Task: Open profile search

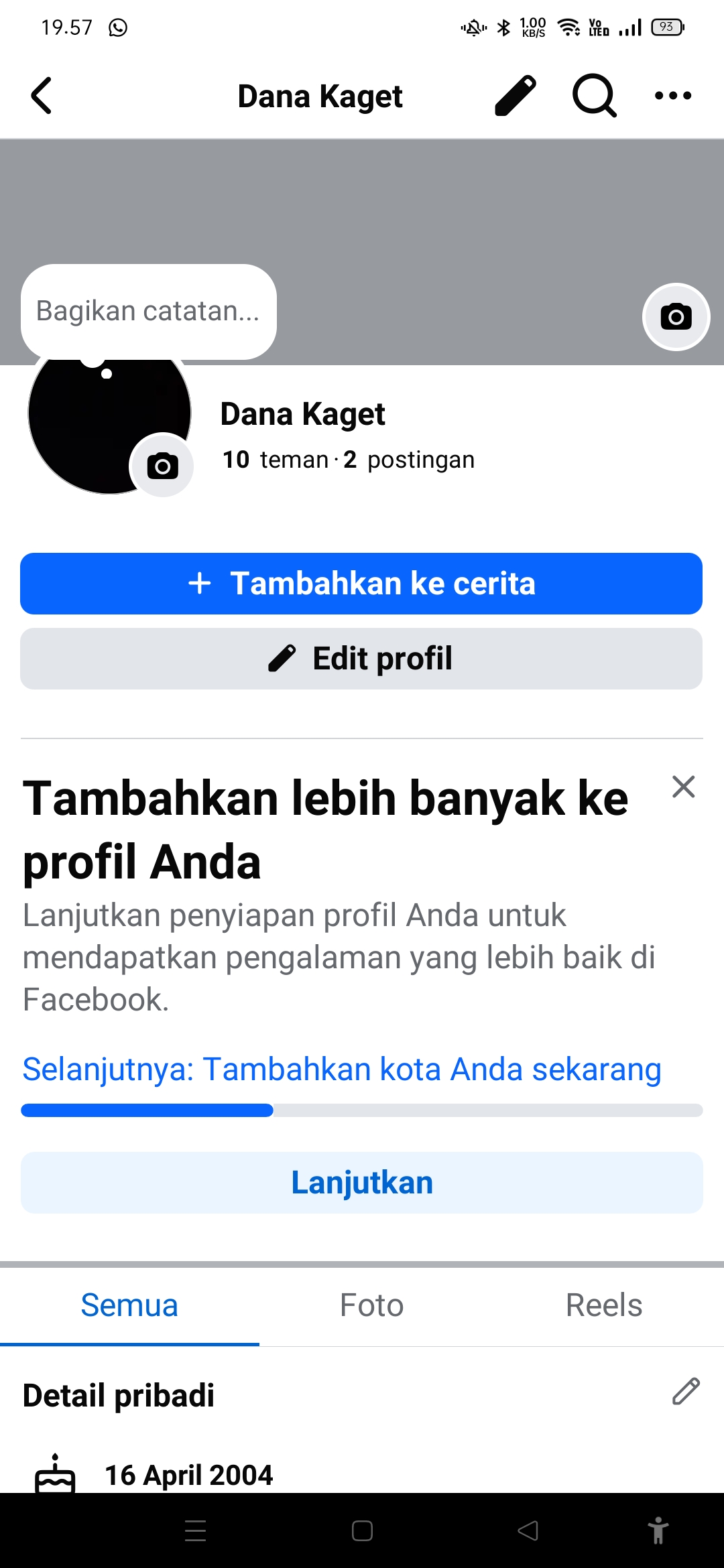Action: [x=594, y=96]
